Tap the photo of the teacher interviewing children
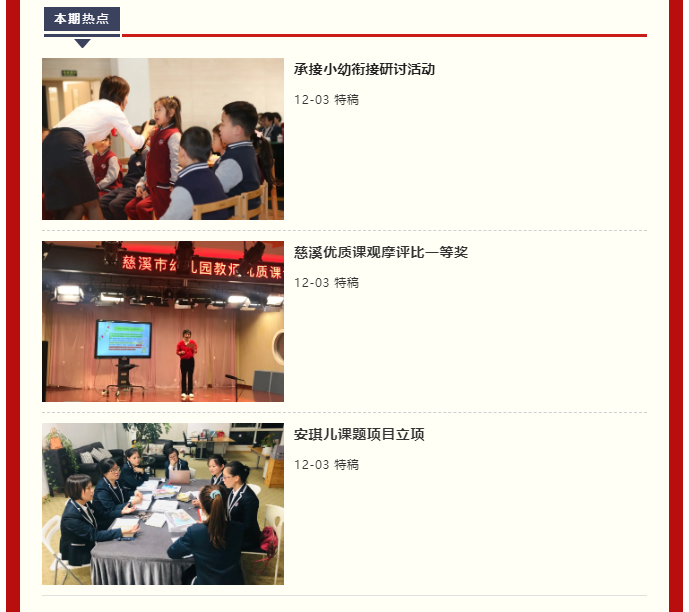This screenshot has height=612, width=689. click(163, 139)
